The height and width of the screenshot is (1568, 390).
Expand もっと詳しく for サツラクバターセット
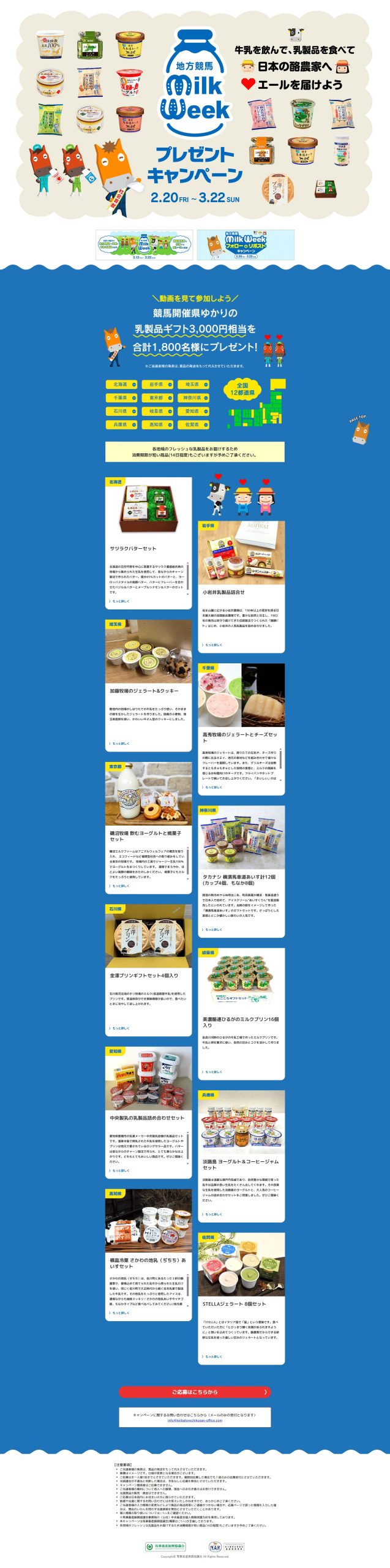[x=121, y=601]
